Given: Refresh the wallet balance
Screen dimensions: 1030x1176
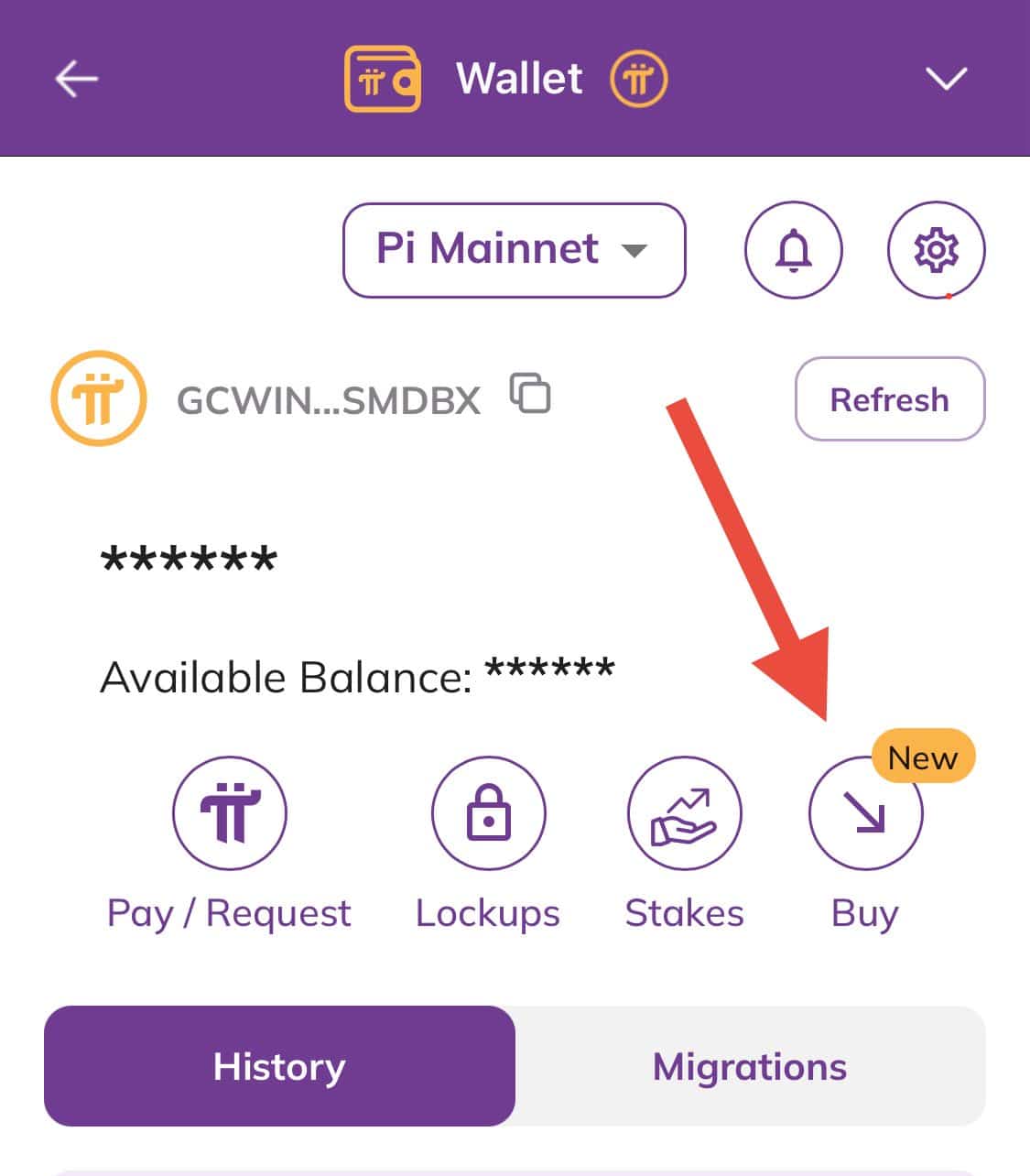Looking at the screenshot, I should coord(889,399).
